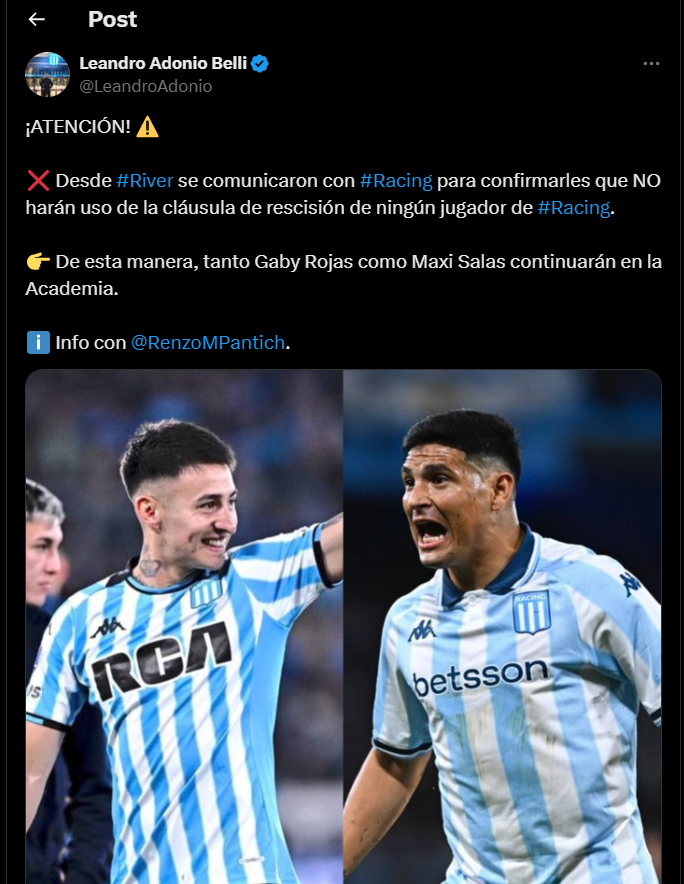The height and width of the screenshot is (884, 684).
Task: Go back using the arrow icon
Action: (x=37, y=19)
